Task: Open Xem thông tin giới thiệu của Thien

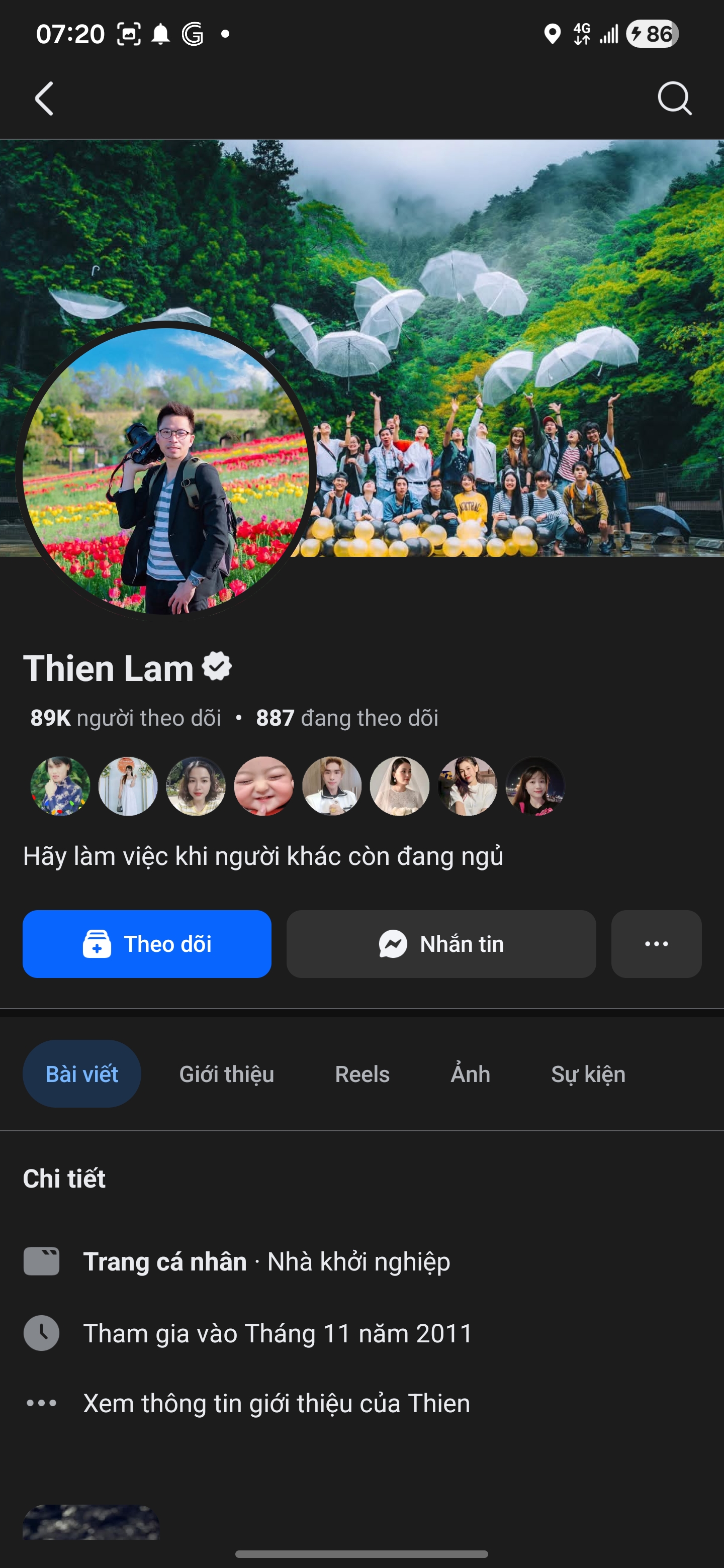Action: tap(277, 1403)
